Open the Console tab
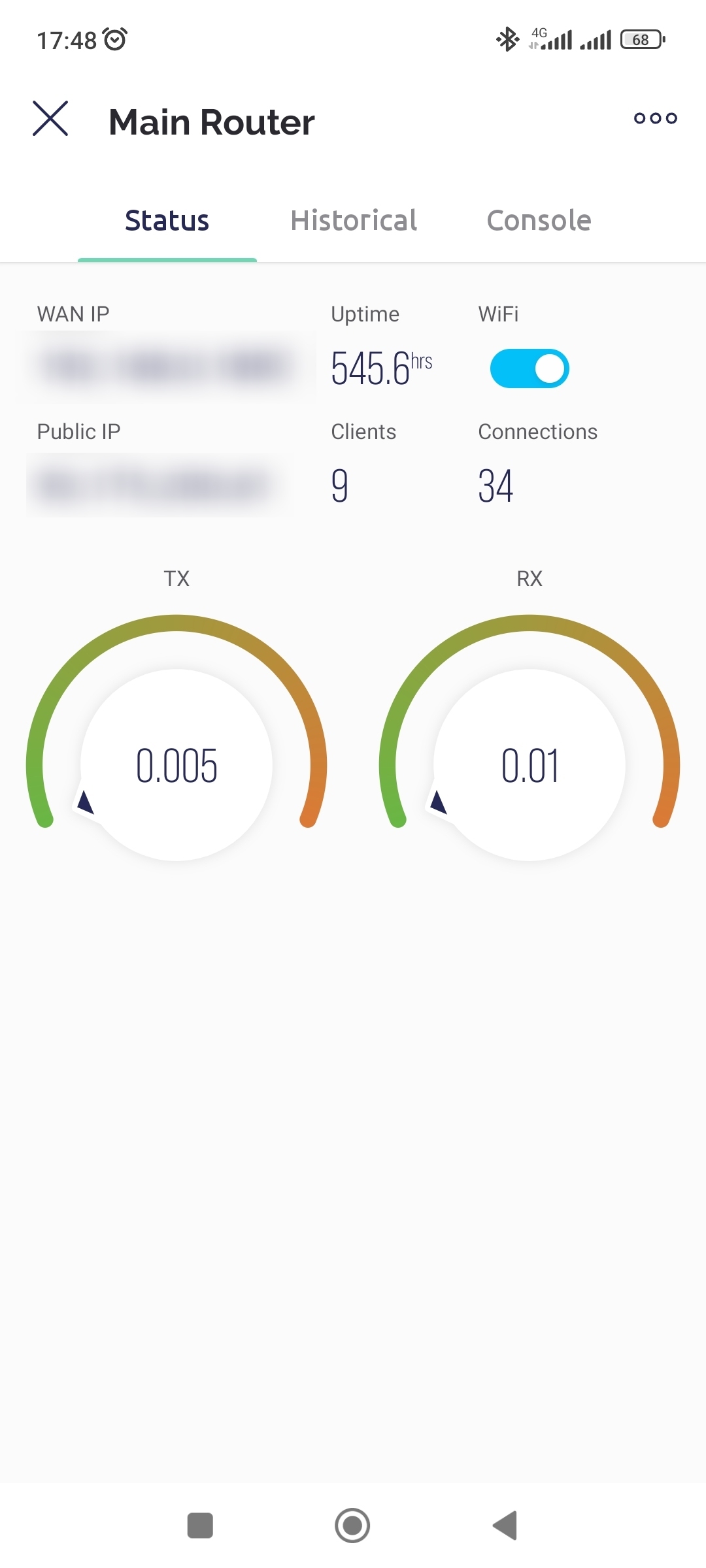This screenshot has height=1568, width=706. 538,220
